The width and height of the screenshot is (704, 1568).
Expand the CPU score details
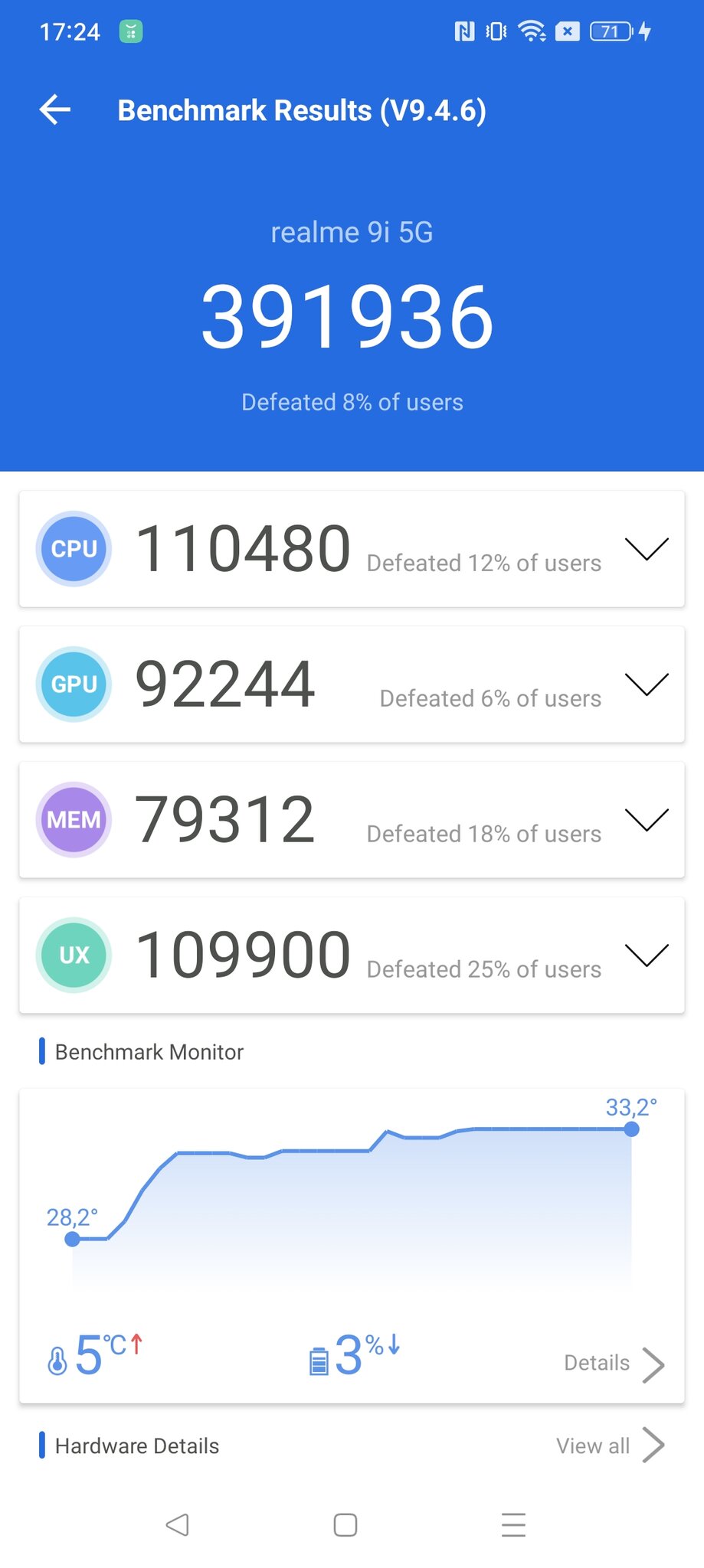pos(647,548)
